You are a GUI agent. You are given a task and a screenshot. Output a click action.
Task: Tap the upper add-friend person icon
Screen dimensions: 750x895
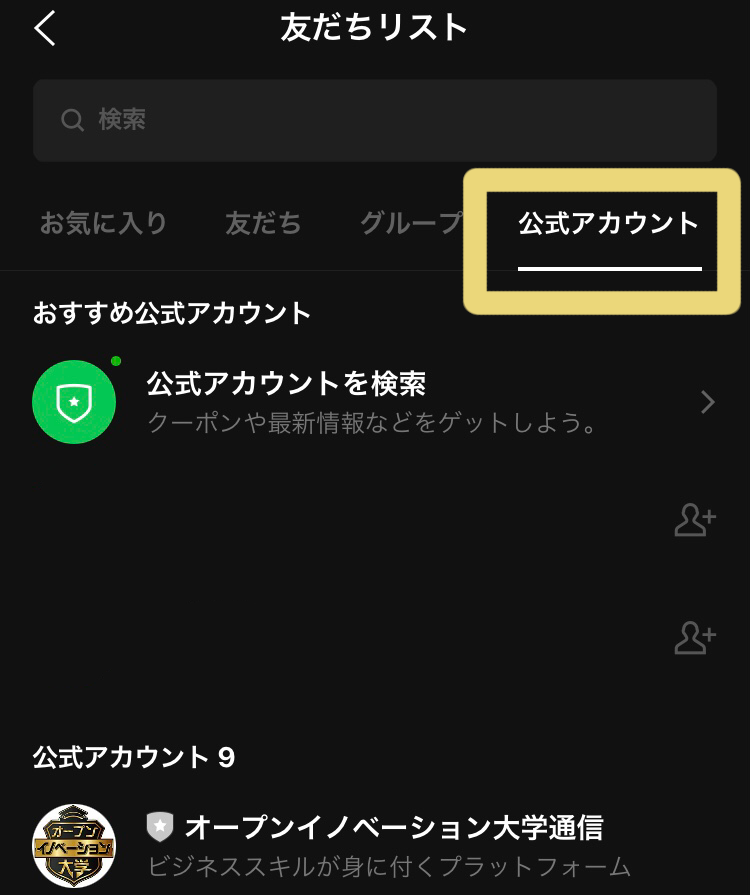point(694,520)
